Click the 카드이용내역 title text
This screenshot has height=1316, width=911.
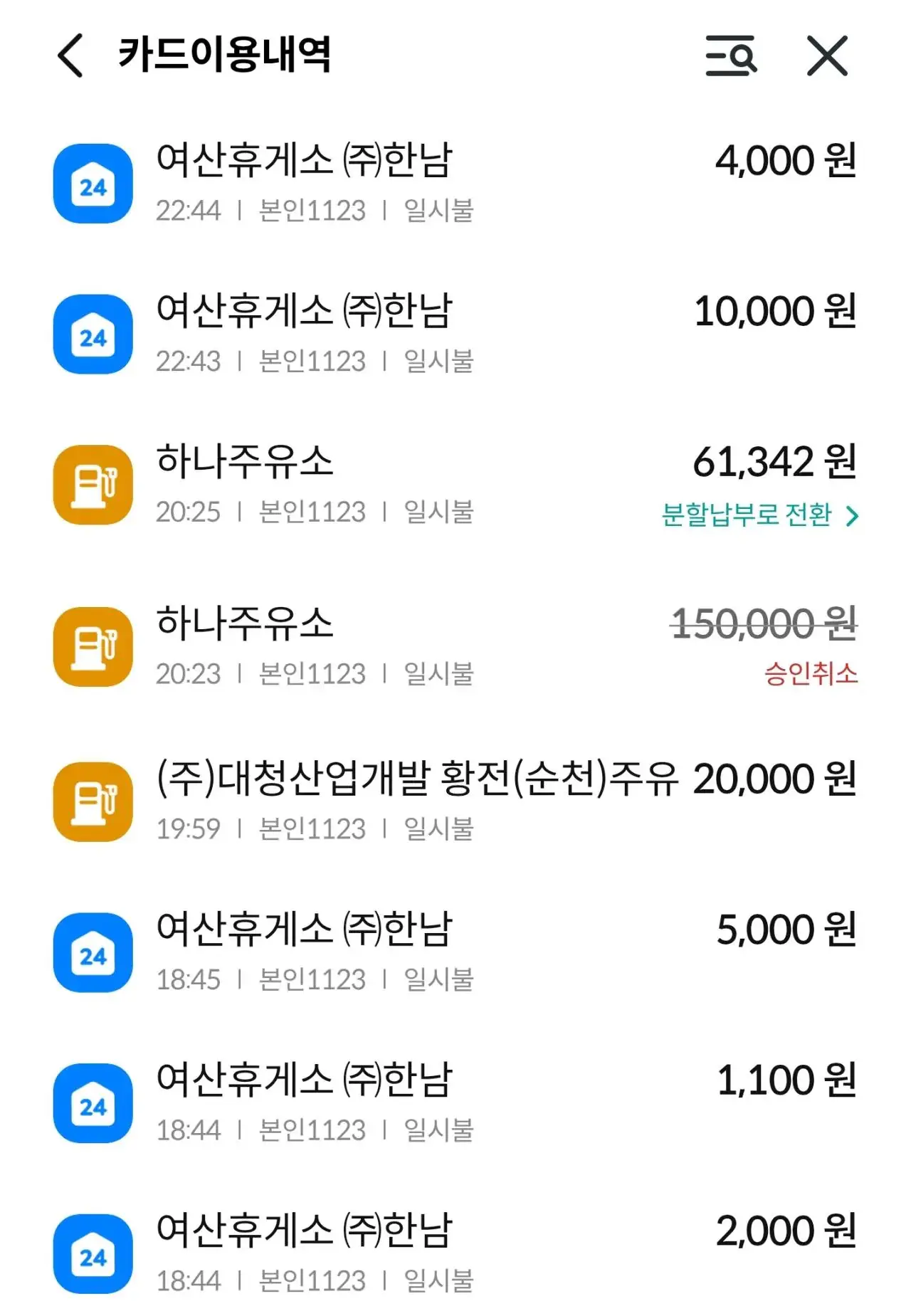pos(229,56)
